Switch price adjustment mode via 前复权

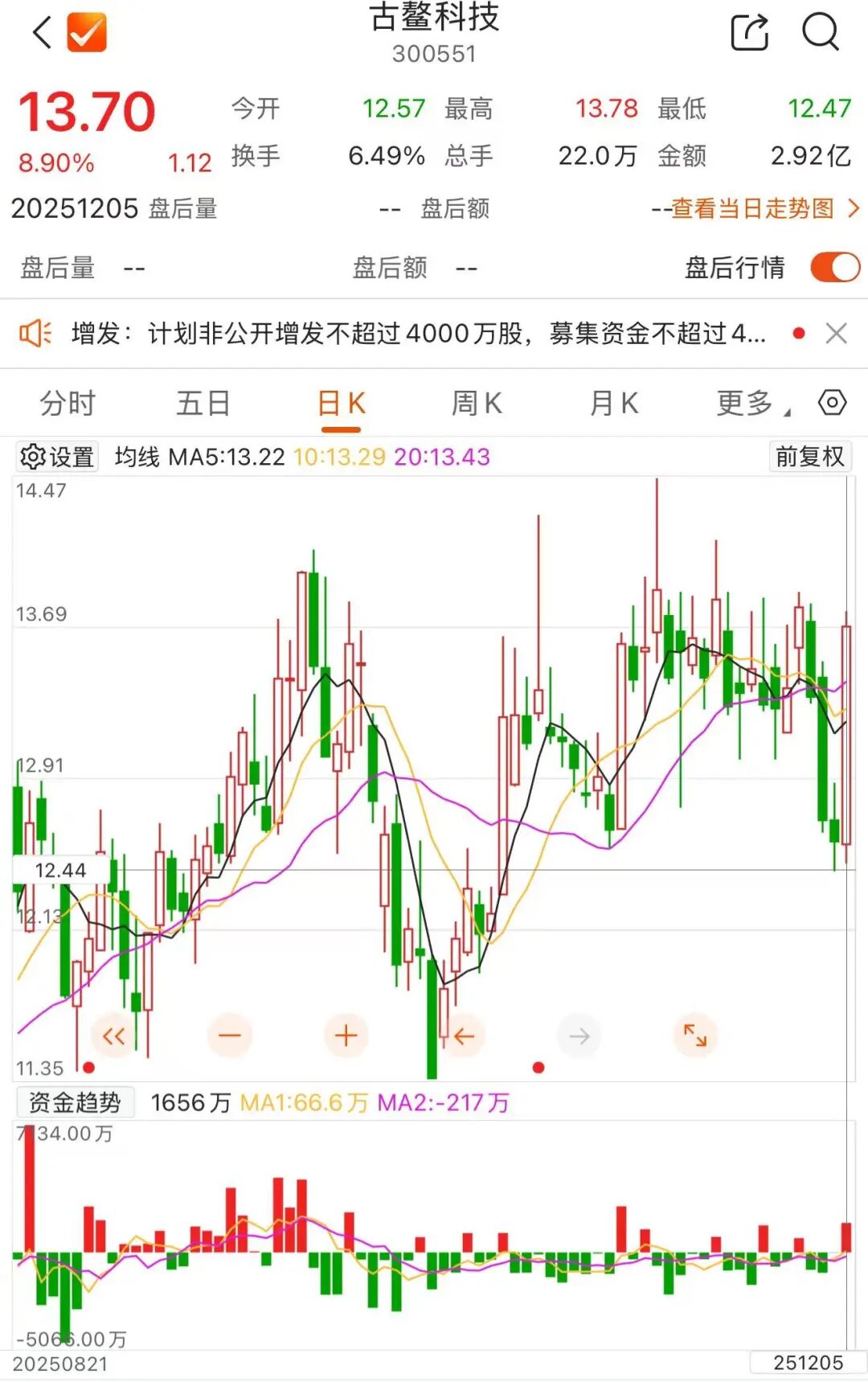(809, 456)
